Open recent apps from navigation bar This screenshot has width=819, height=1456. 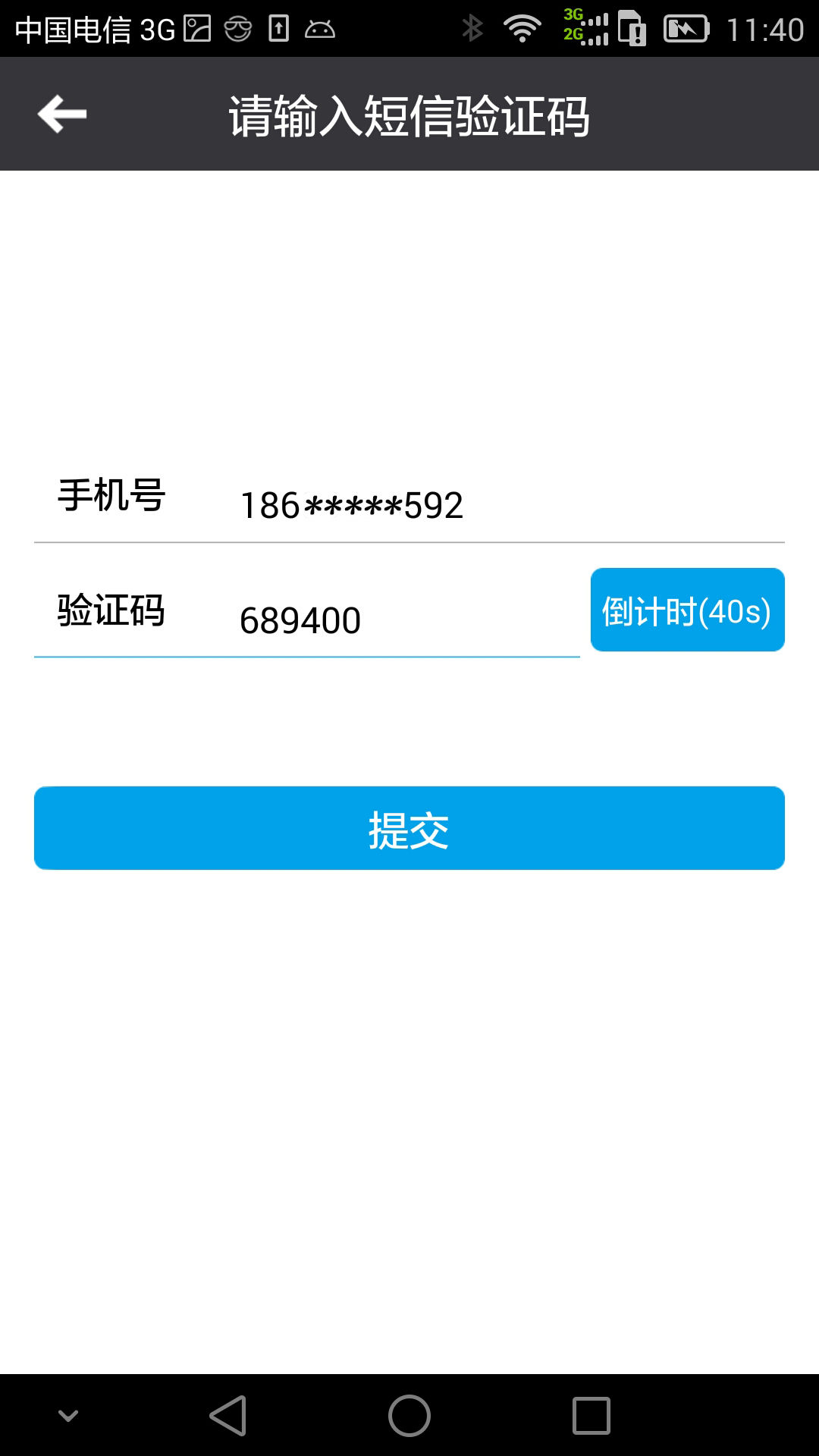[x=591, y=1416]
